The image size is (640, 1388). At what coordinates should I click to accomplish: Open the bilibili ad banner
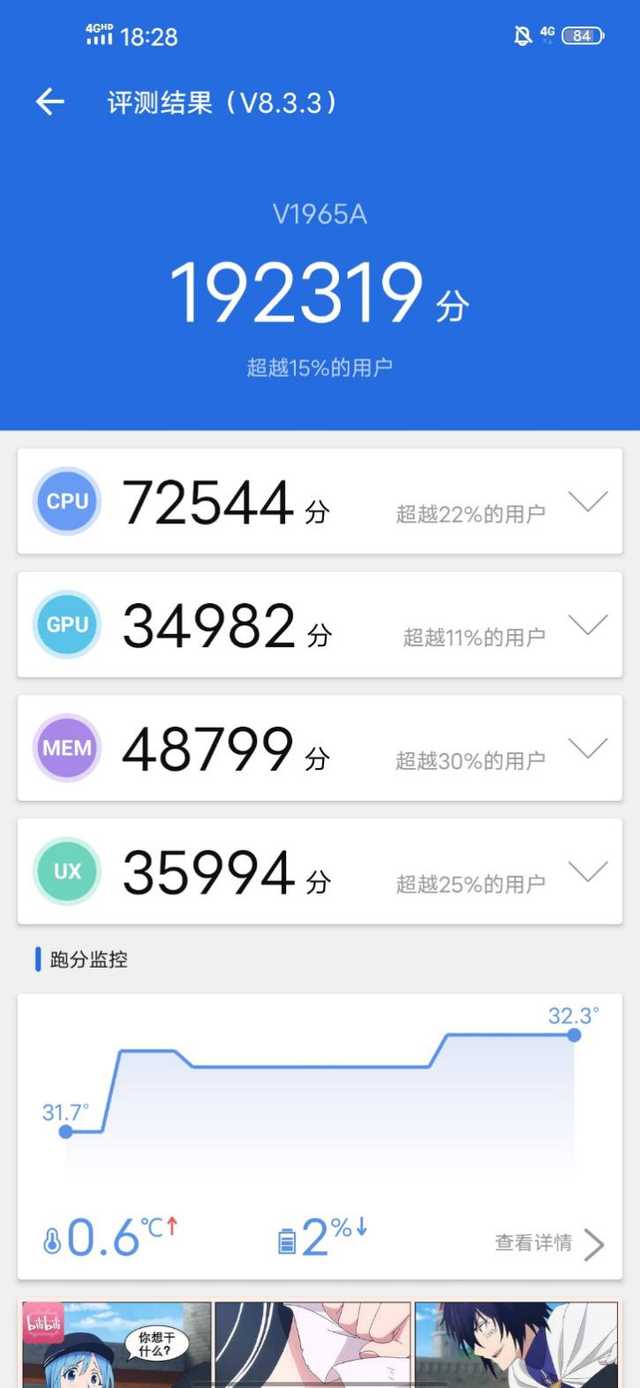pos(320,1344)
